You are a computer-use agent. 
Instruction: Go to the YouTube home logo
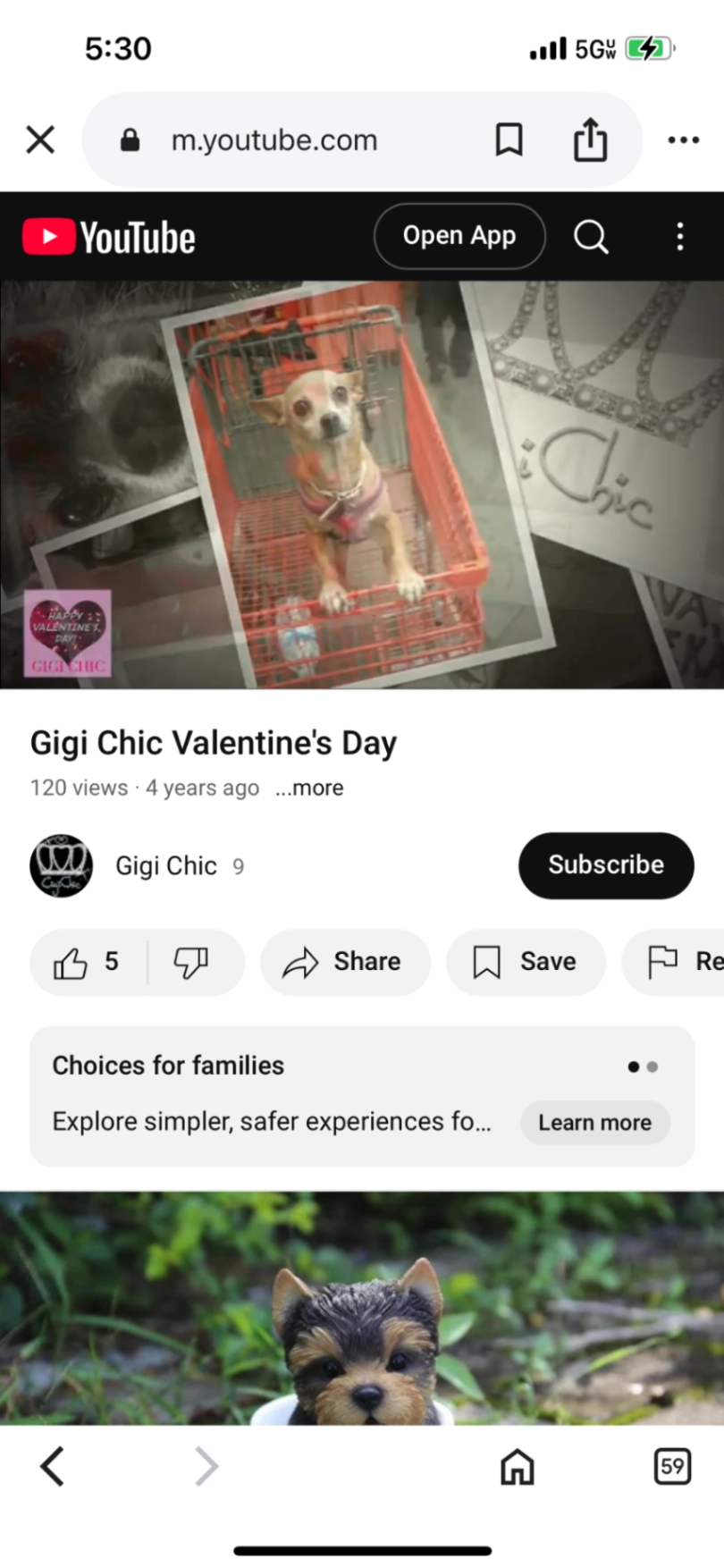point(109,238)
